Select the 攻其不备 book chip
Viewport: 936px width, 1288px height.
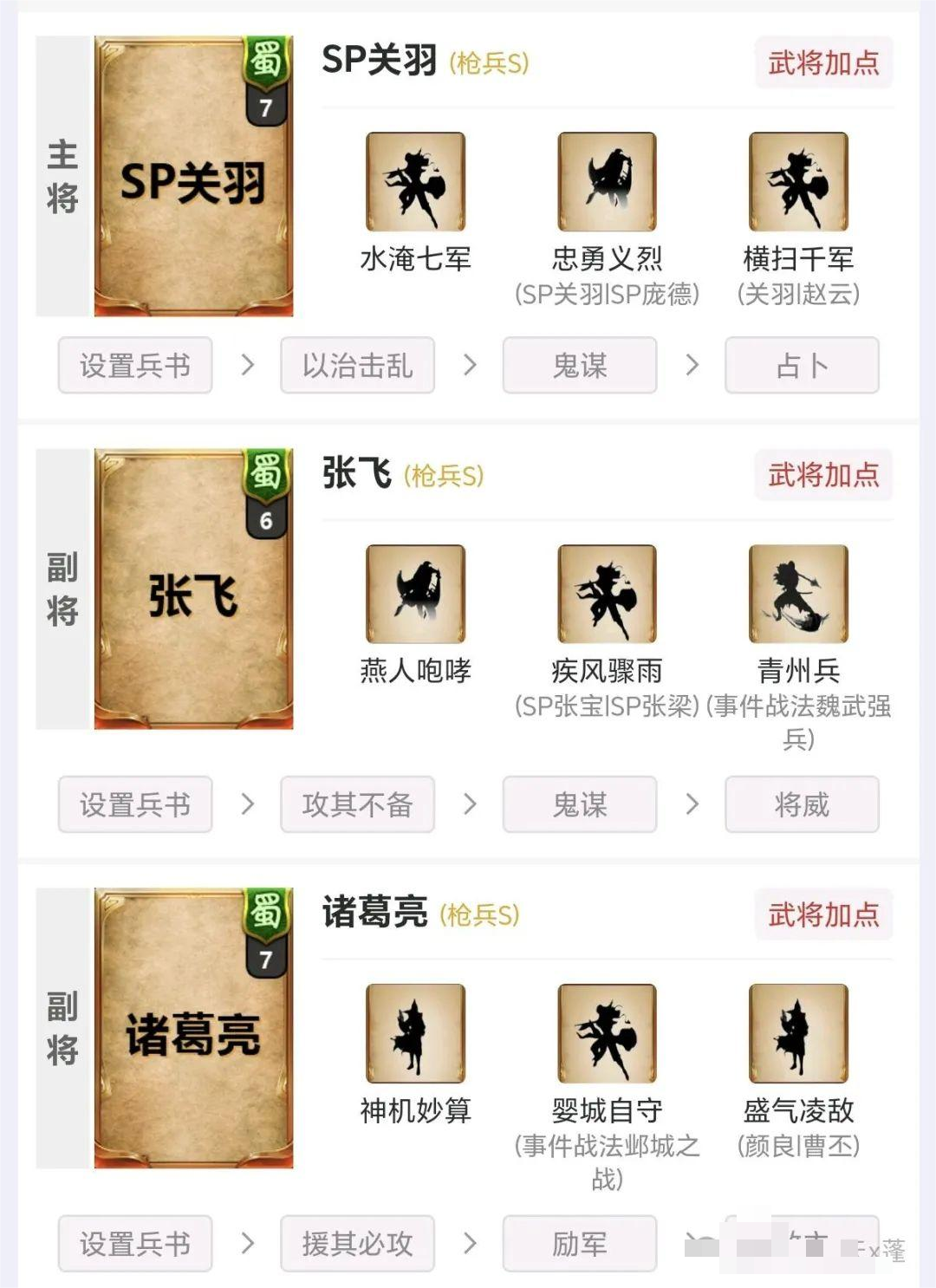coord(357,804)
